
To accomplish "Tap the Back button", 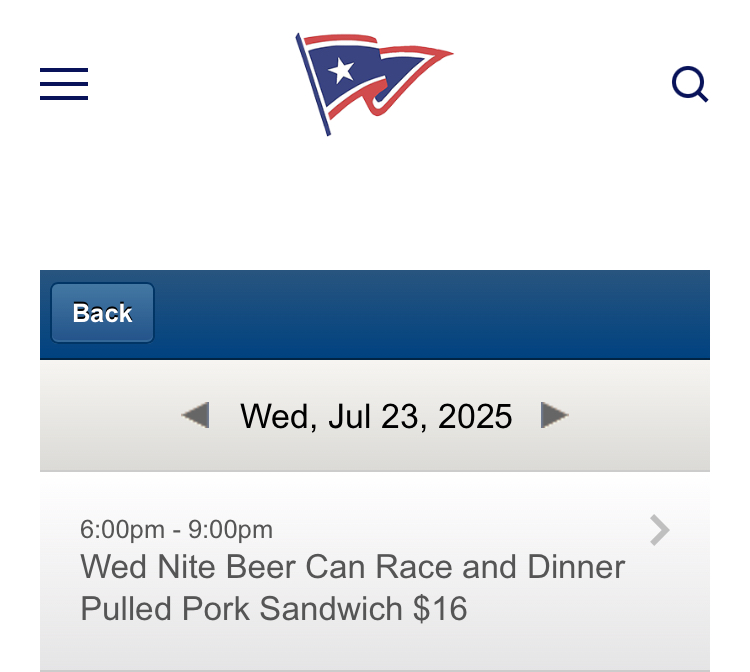I will tap(102, 313).
